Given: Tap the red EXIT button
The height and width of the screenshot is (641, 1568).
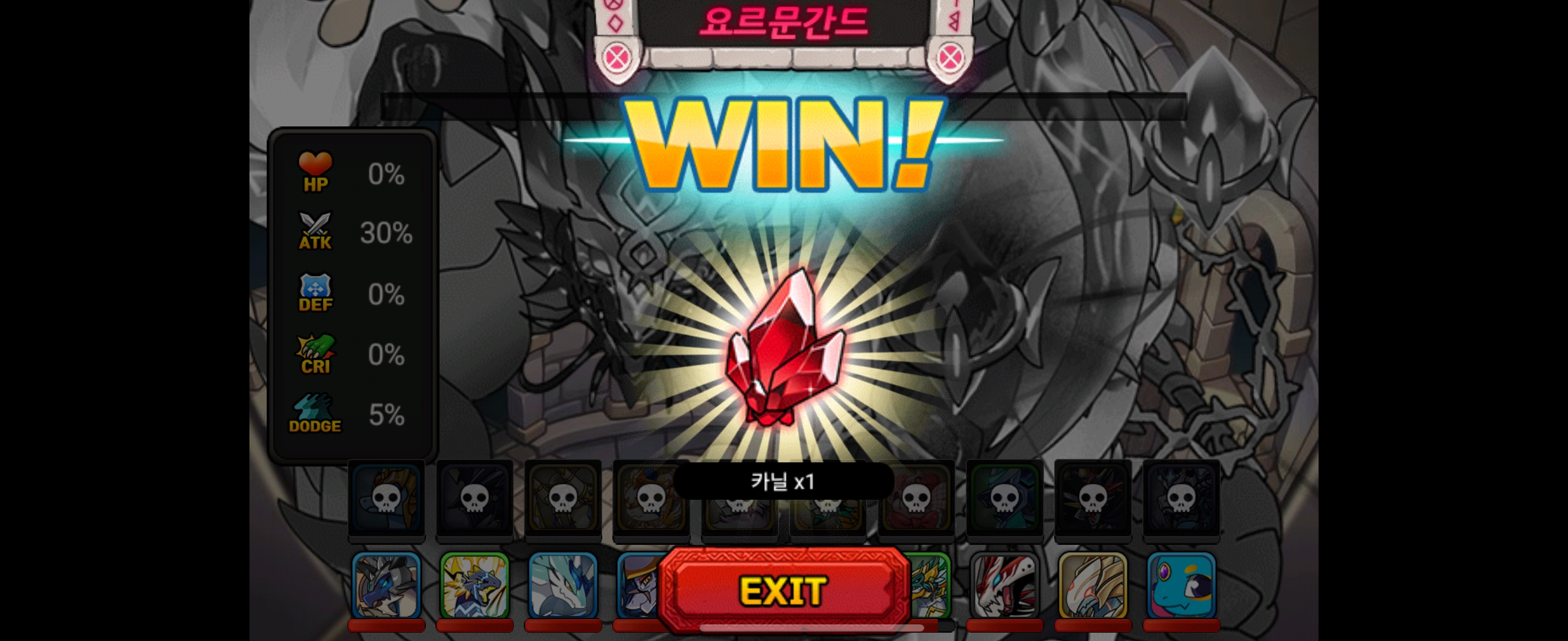Looking at the screenshot, I should [783, 591].
